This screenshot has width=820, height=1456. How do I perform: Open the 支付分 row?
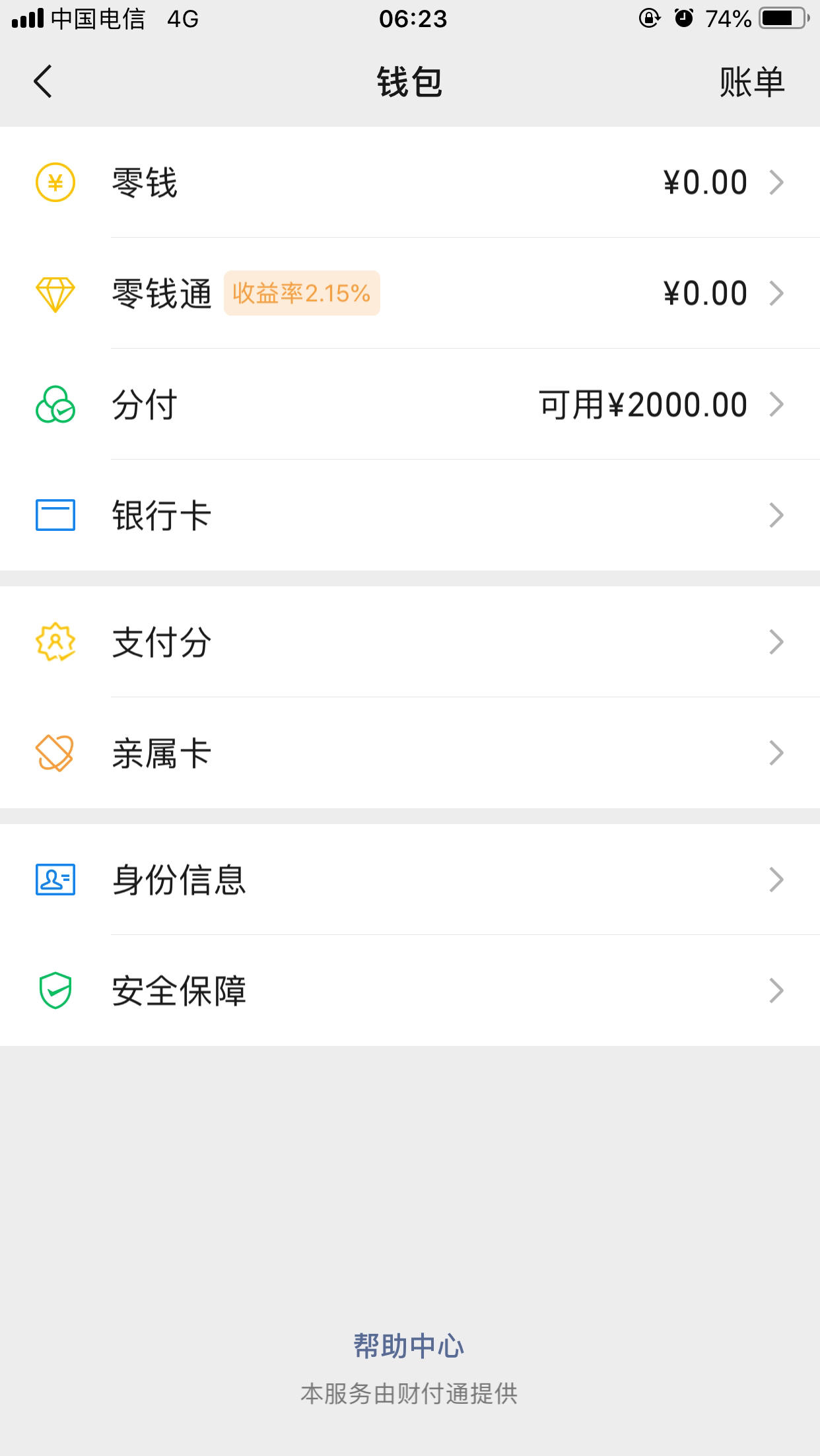pyautogui.click(x=410, y=642)
